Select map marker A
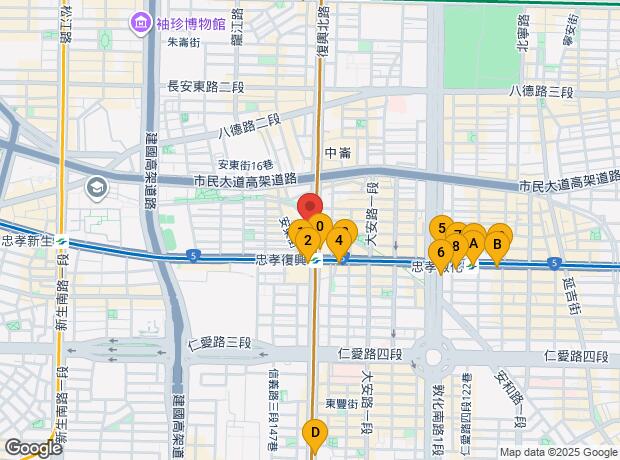This screenshot has width=620, height=460. pyautogui.click(x=473, y=242)
